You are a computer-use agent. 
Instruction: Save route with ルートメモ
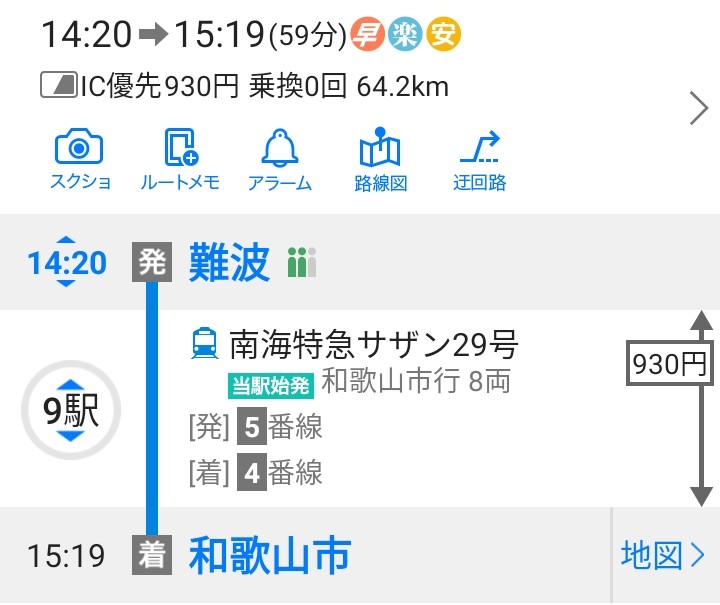tap(180, 160)
